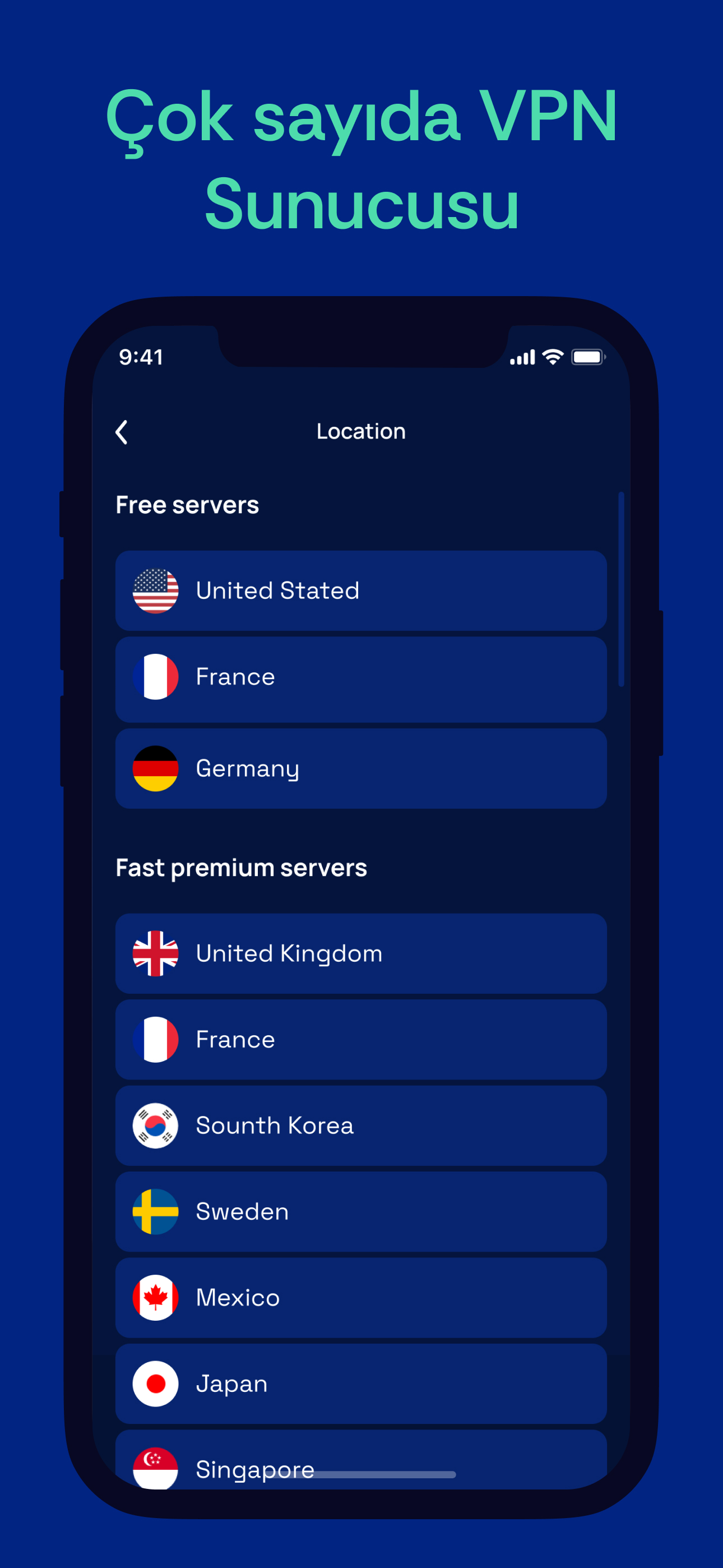Screen dimensions: 723x1568
Task: Click the United Stated flag icon
Action: click(x=156, y=589)
